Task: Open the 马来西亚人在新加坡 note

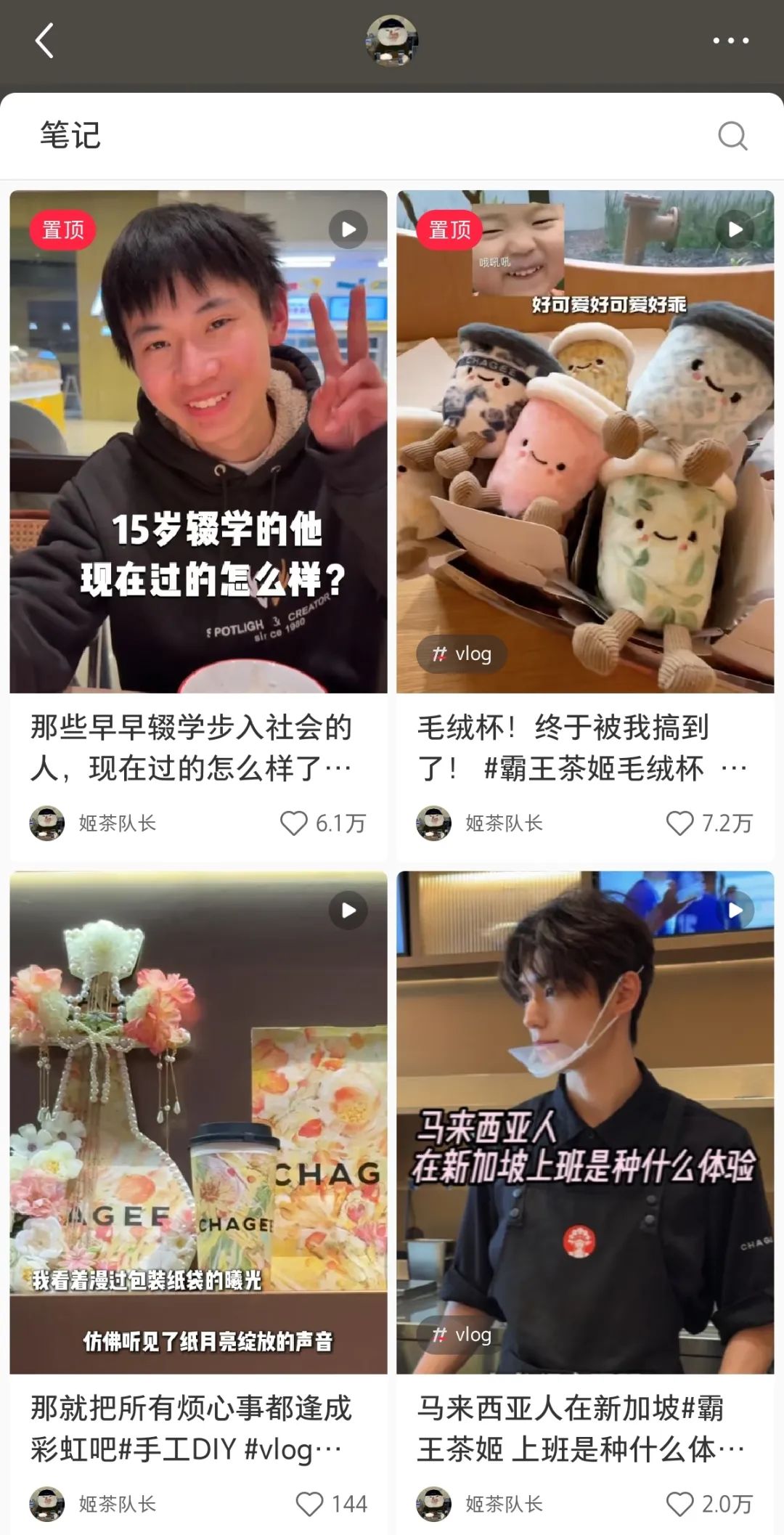Action: [585, 1122]
